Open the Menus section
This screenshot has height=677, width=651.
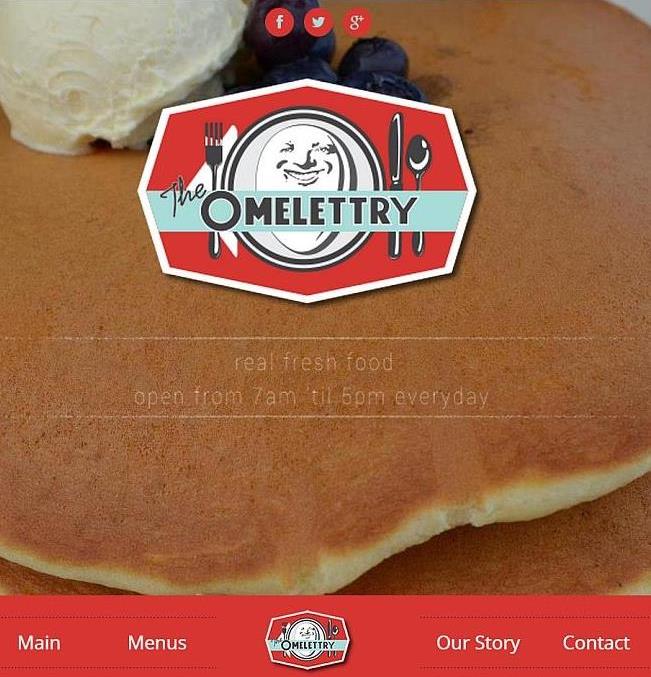tap(157, 643)
